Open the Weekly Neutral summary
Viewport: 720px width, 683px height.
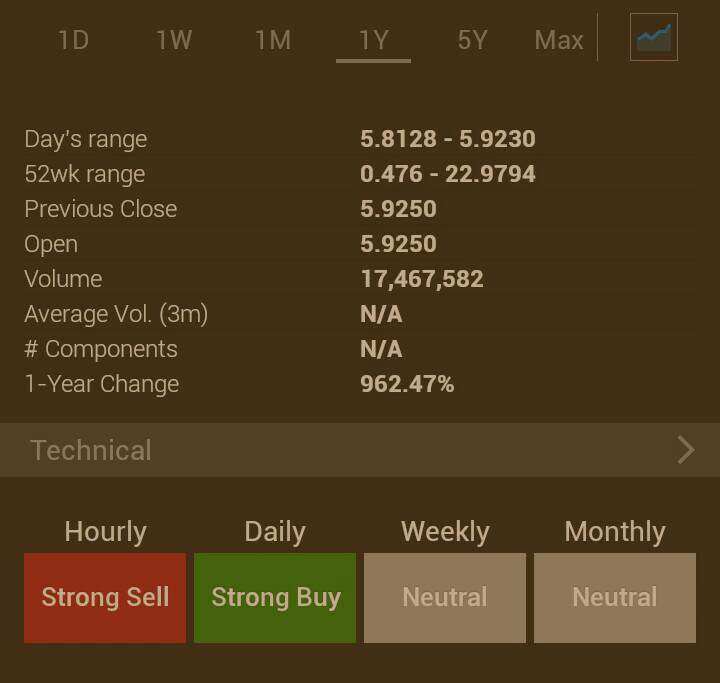point(445,597)
